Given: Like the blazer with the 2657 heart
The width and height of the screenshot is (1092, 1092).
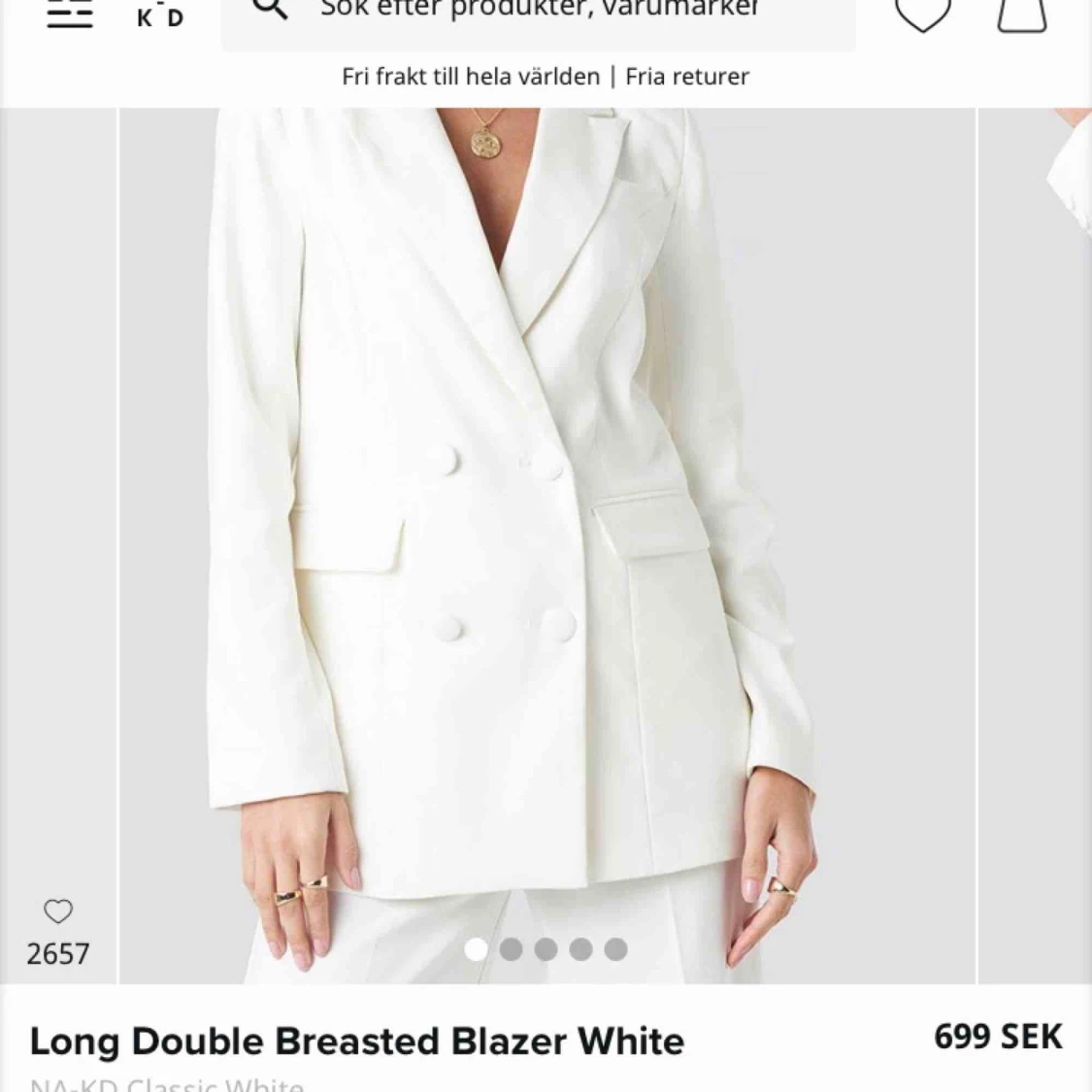Looking at the screenshot, I should click(58, 911).
